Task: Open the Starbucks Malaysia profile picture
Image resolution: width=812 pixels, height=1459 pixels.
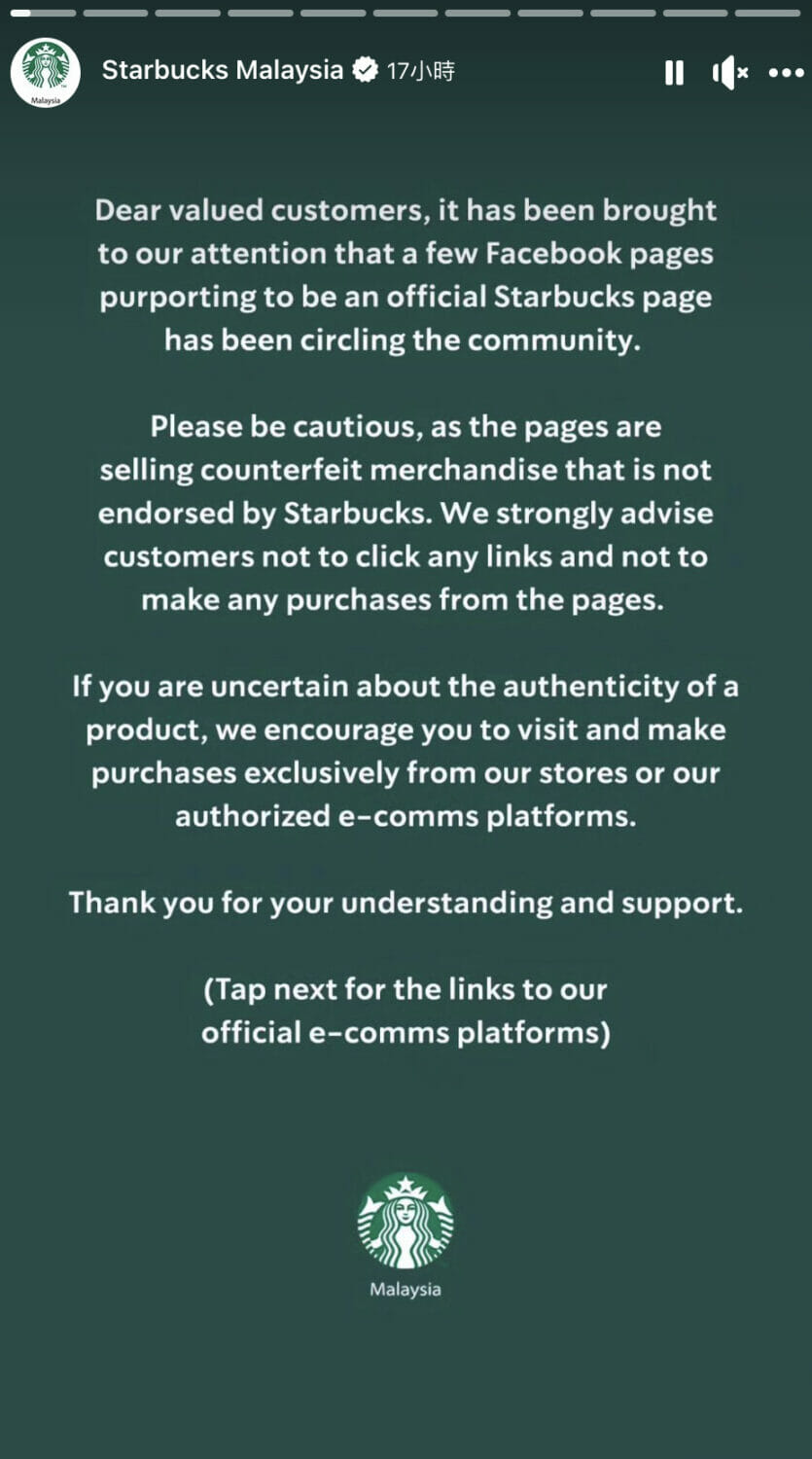Action: (x=45, y=72)
